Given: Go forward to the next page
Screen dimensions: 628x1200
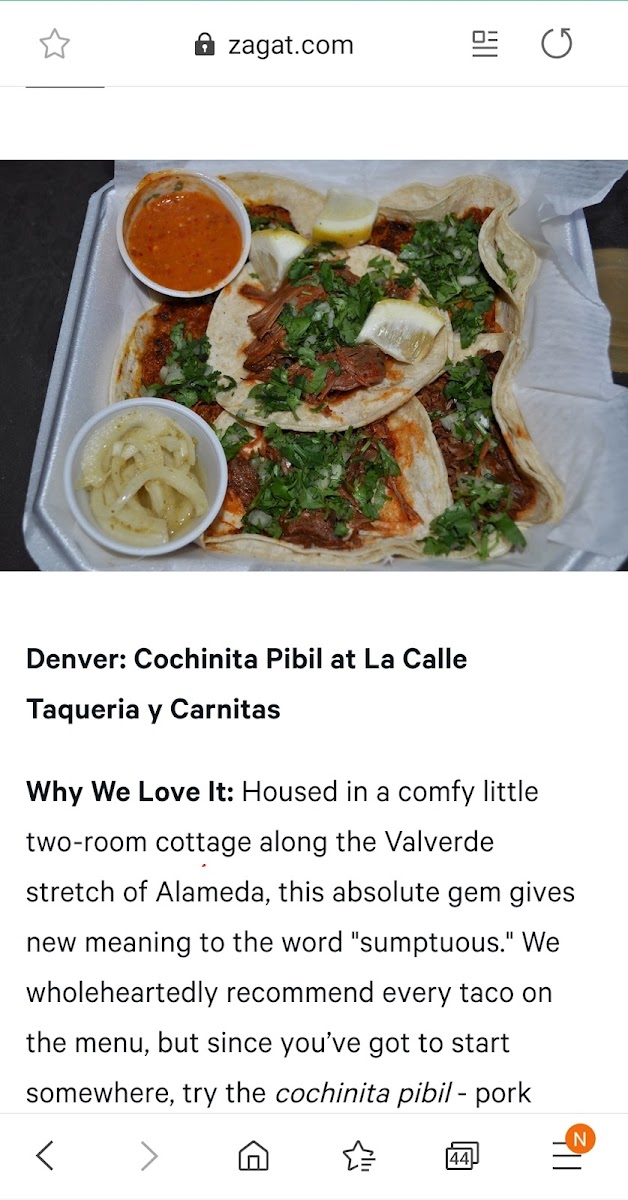Looking at the screenshot, I should click(x=149, y=1156).
